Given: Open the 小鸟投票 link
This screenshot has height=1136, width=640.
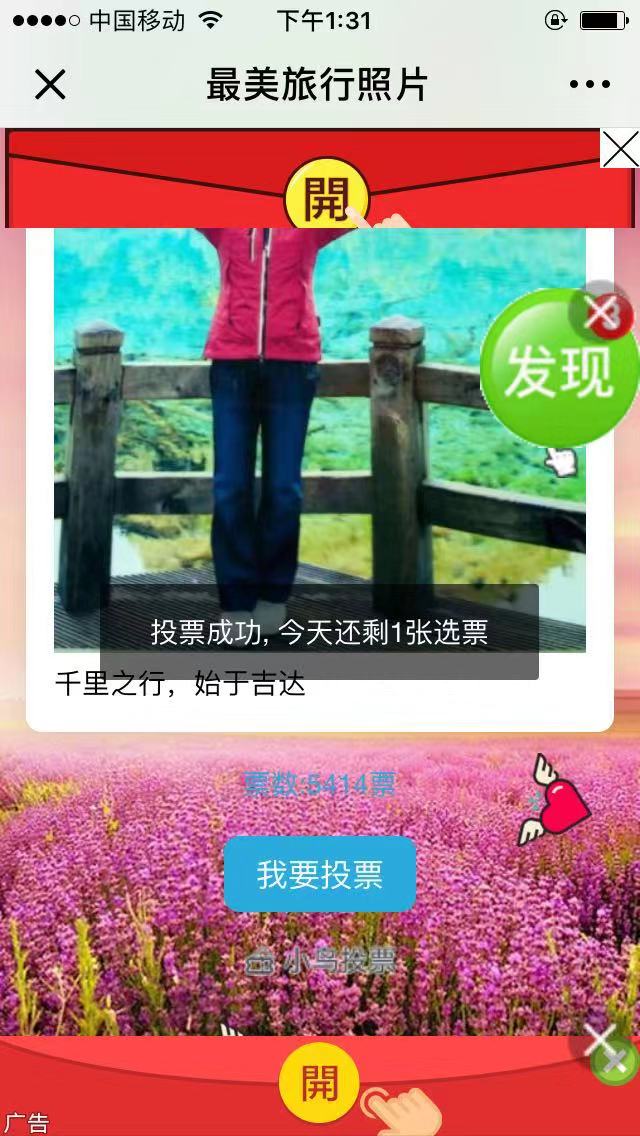Looking at the screenshot, I should point(321,962).
